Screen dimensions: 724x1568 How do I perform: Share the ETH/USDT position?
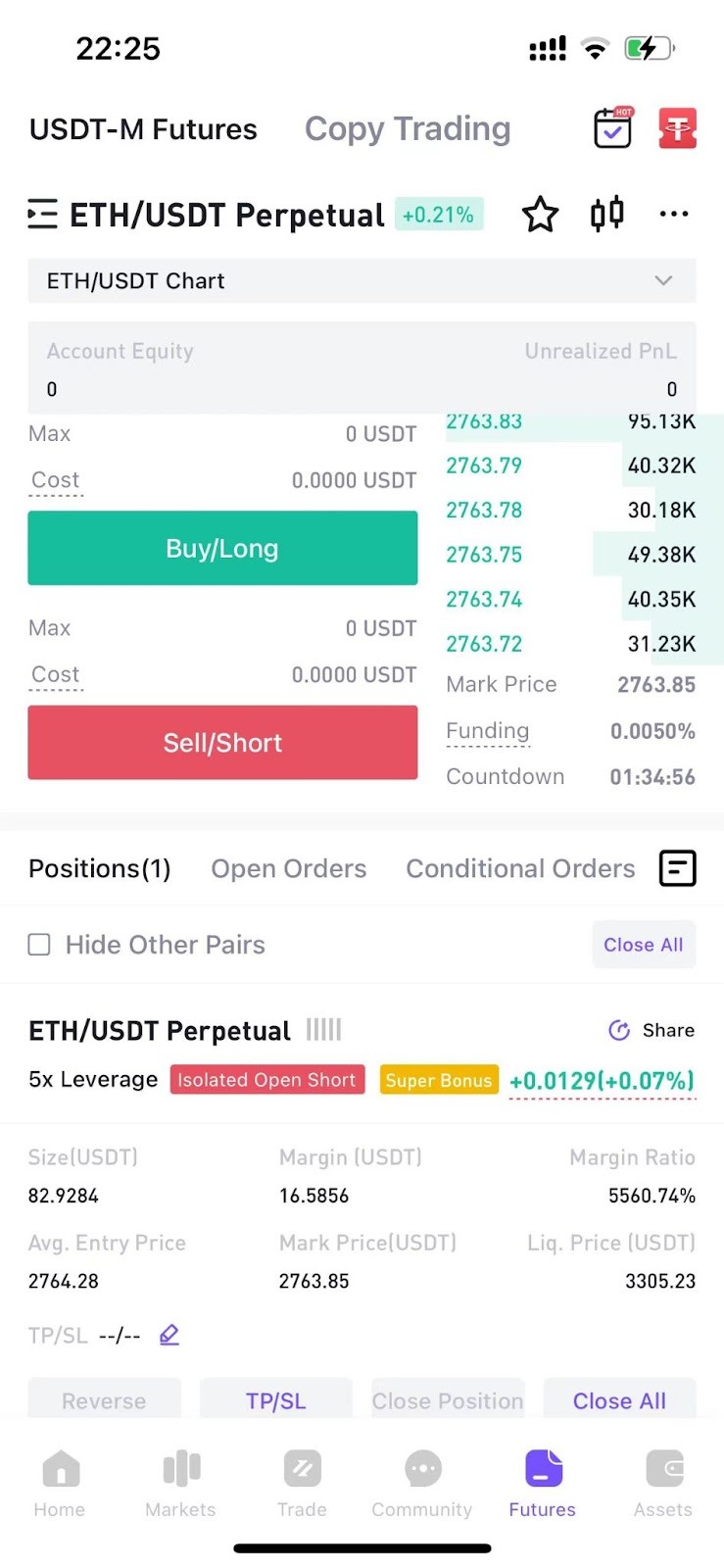pos(652,1030)
